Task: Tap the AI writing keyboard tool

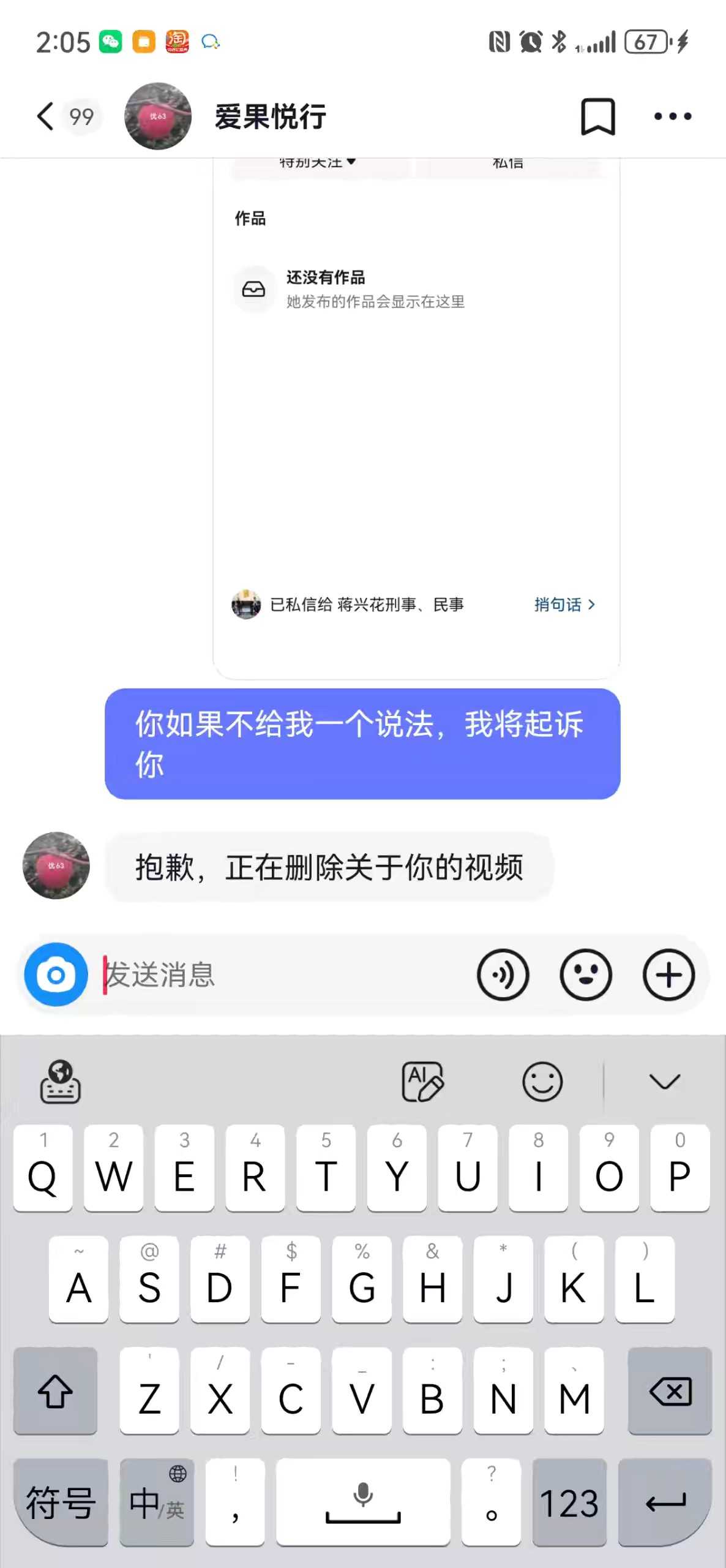Action: [x=422, y=1082]
